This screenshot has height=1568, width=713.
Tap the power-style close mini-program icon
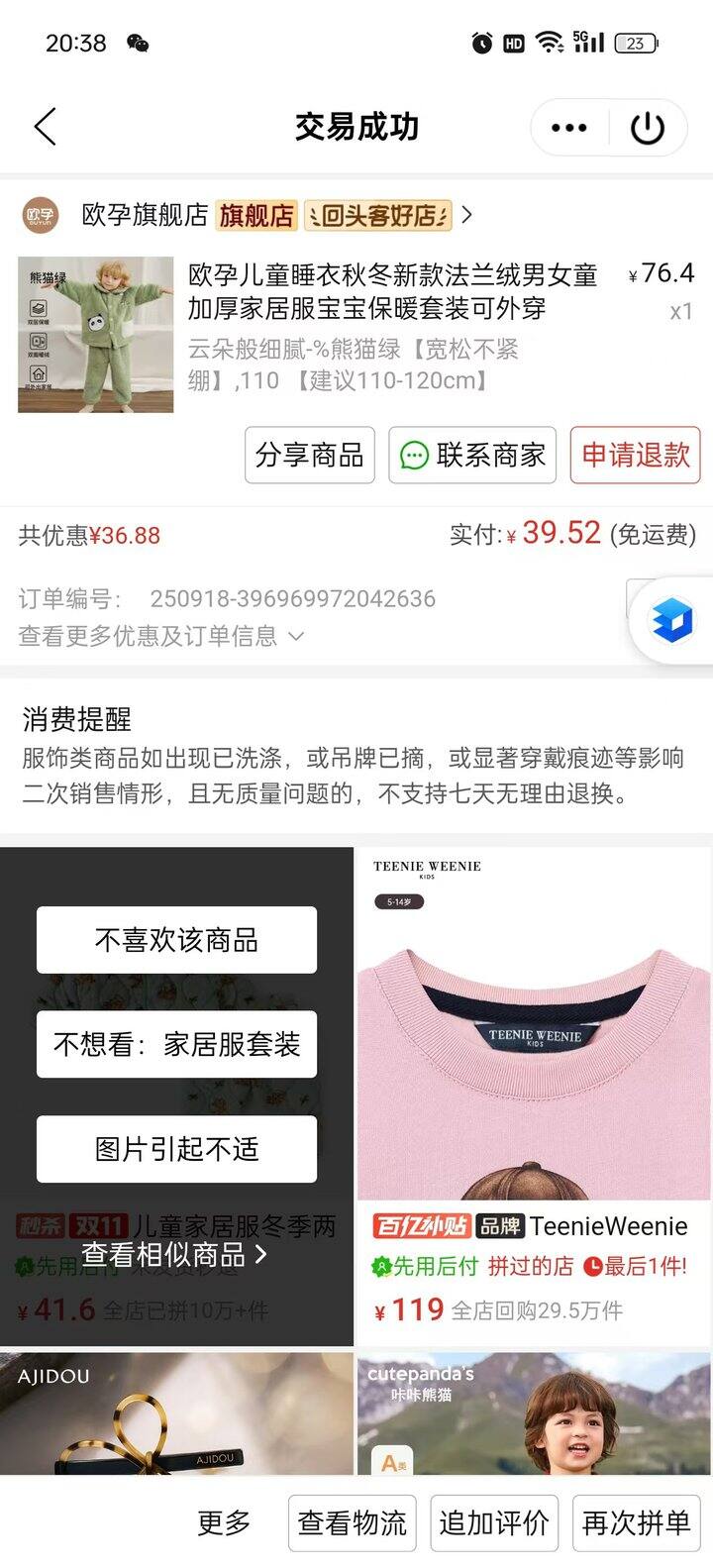pos(648,128)
